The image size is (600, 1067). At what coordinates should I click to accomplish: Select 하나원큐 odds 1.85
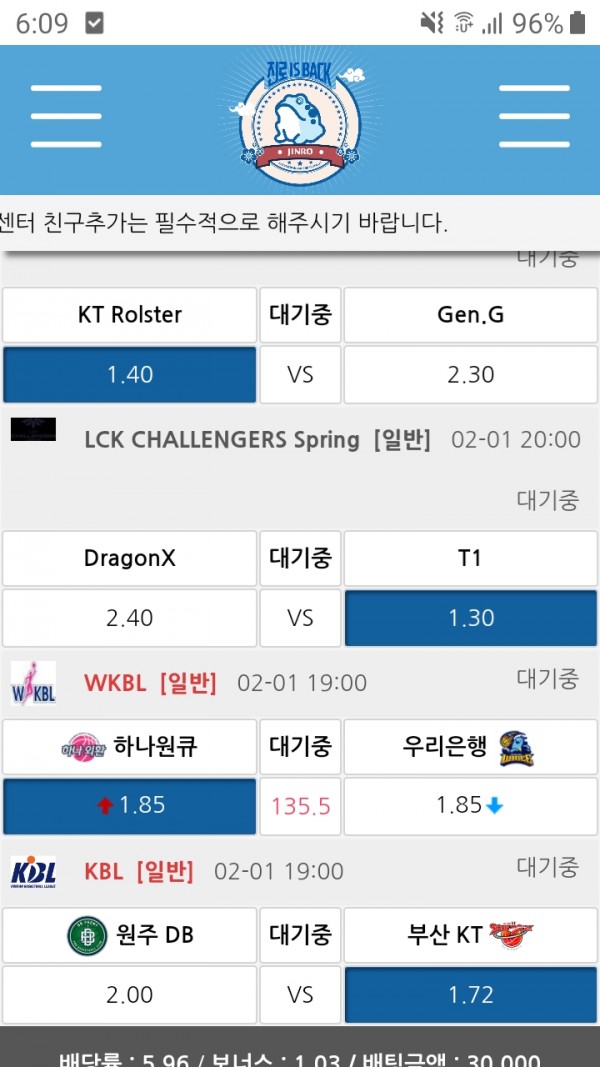pos(130,805)
